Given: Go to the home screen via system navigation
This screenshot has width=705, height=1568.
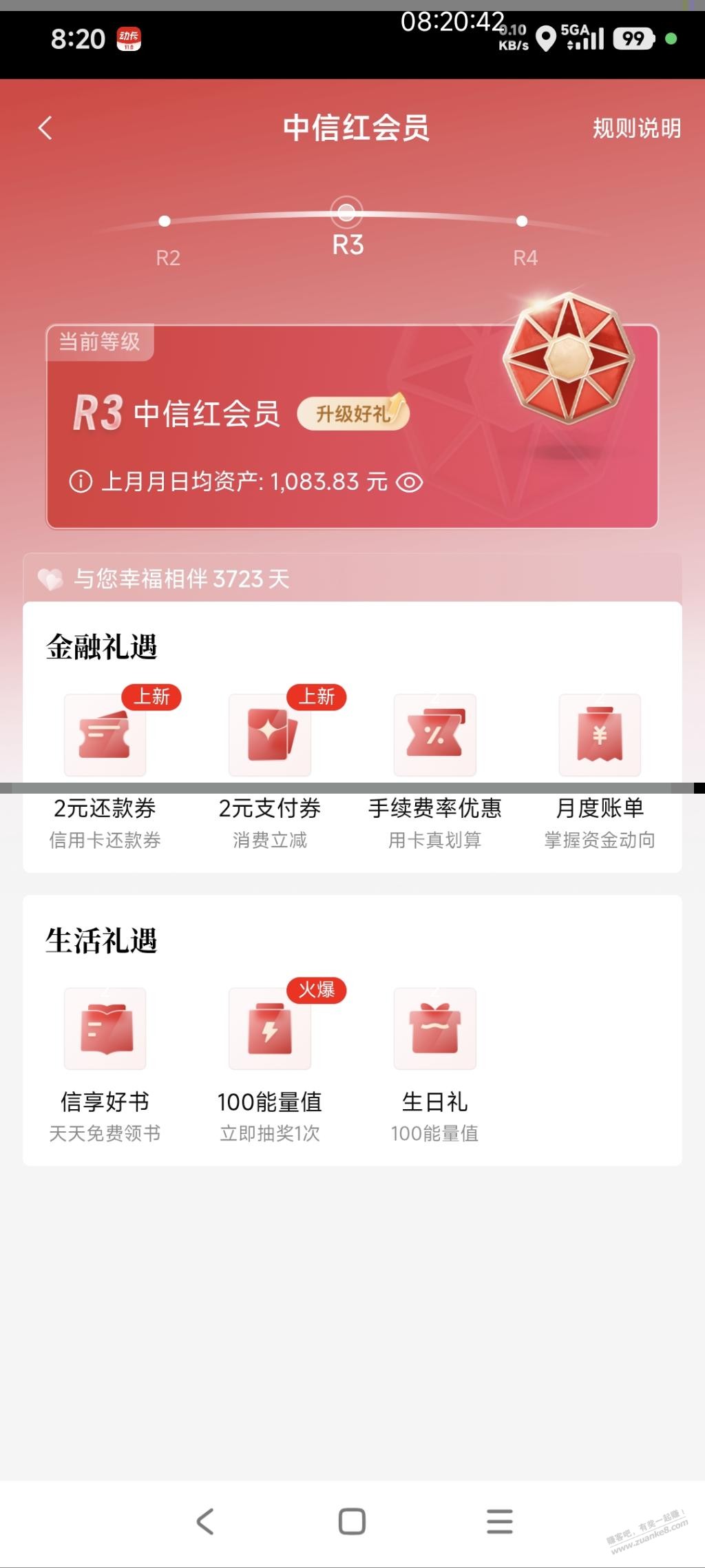Looking at the screenshot, I should click(352, 1521).
